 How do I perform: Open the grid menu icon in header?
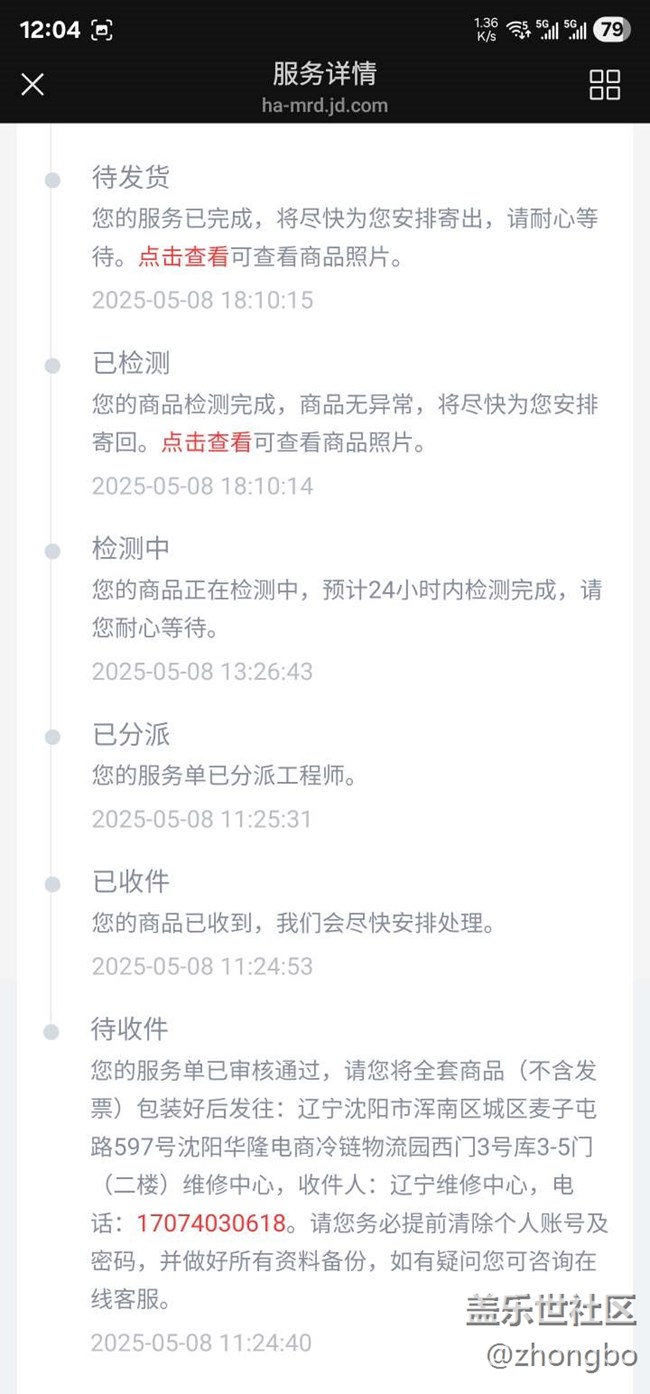[x=605, y=85]
